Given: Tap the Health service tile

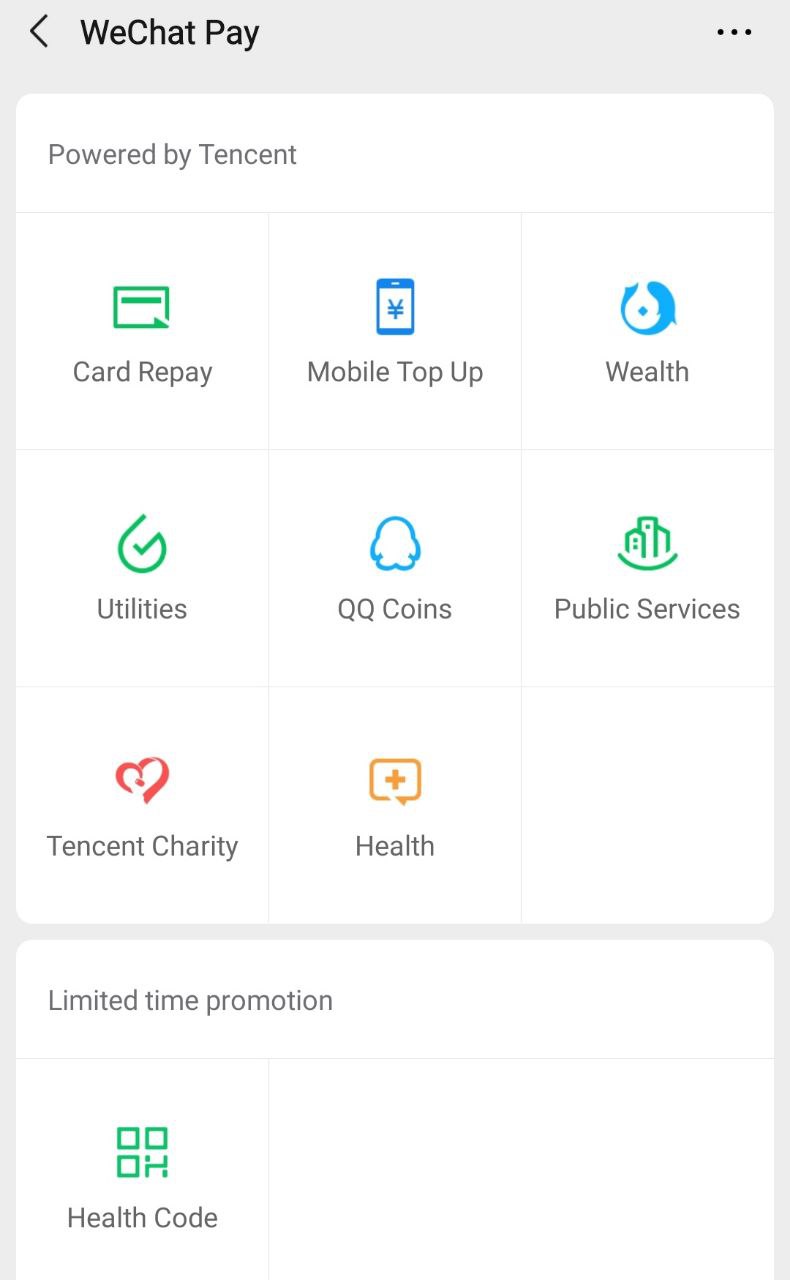Looking at the screenshot, I should tap(395, 805).
